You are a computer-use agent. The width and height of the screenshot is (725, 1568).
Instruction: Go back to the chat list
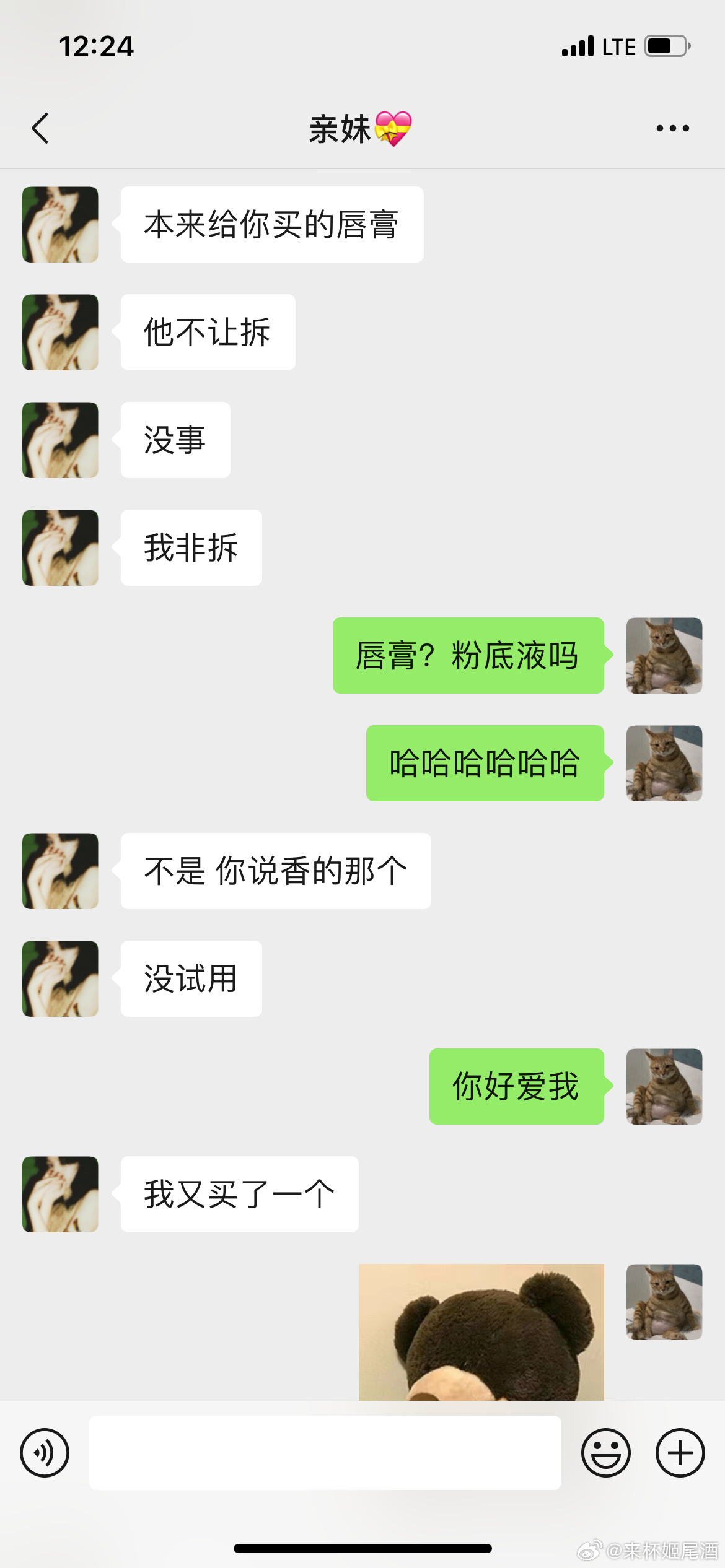(x=41, y=129)
